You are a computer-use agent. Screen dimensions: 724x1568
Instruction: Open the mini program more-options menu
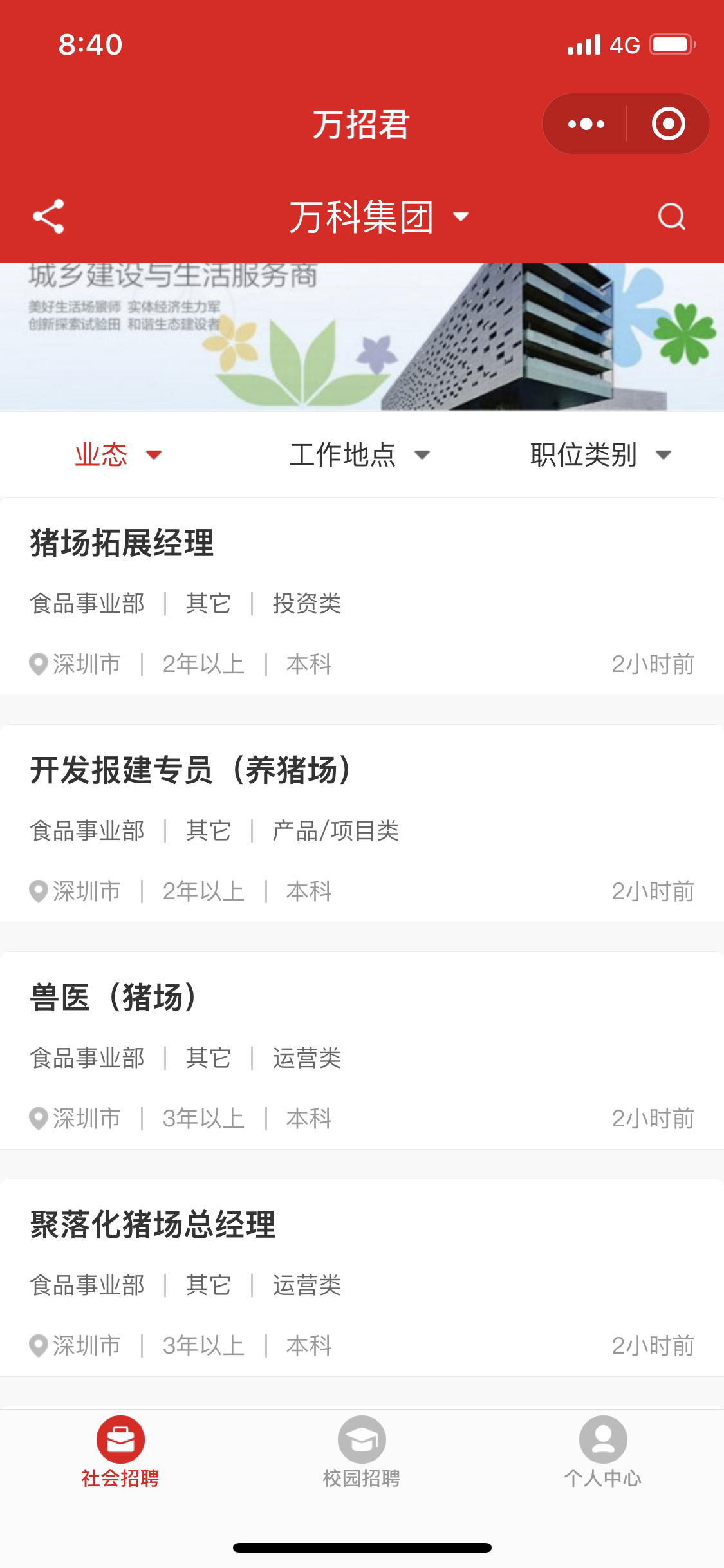(586, 124)
